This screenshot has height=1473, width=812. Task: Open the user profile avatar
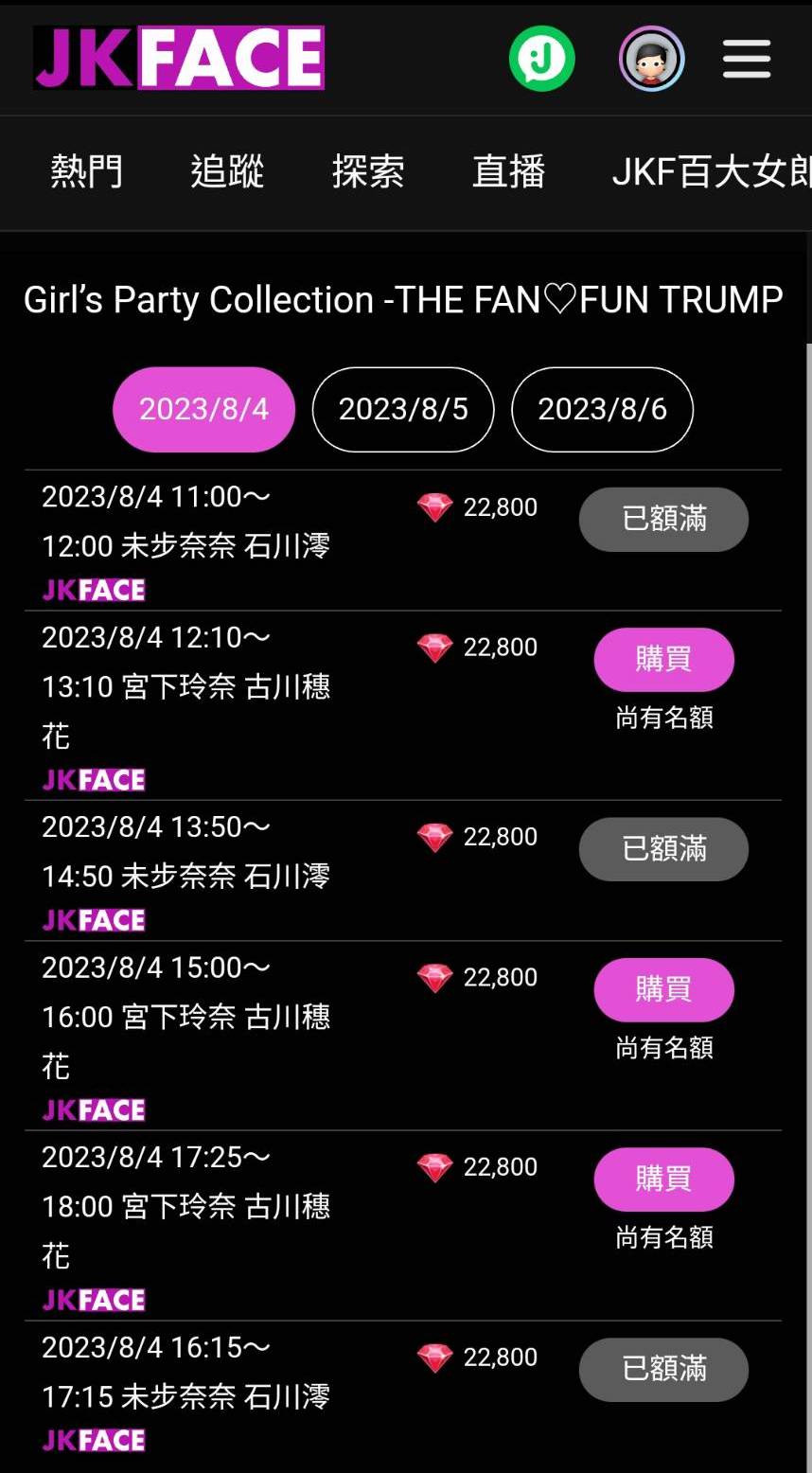[651, 59]
